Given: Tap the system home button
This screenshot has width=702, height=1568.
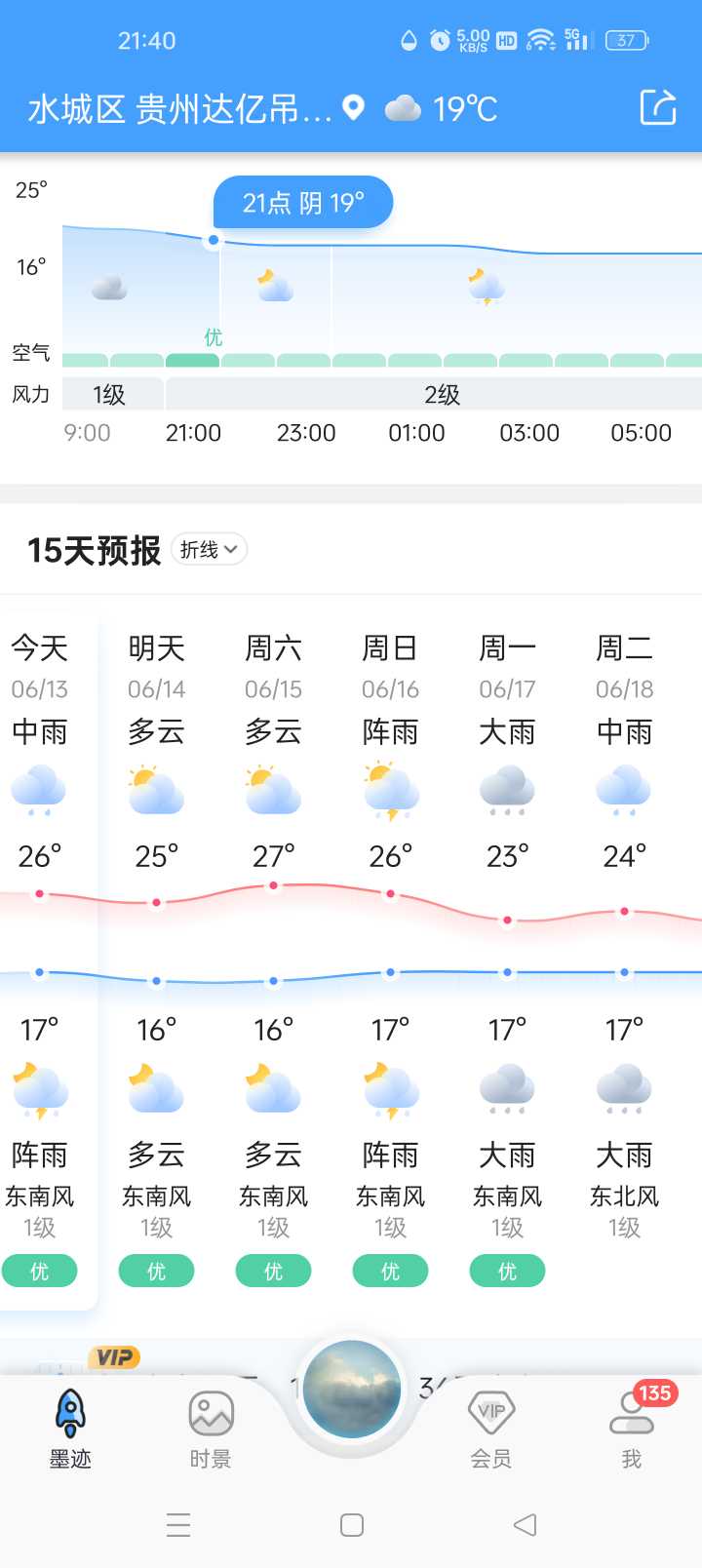Looking at the screenshot, I should [352, 1525].
